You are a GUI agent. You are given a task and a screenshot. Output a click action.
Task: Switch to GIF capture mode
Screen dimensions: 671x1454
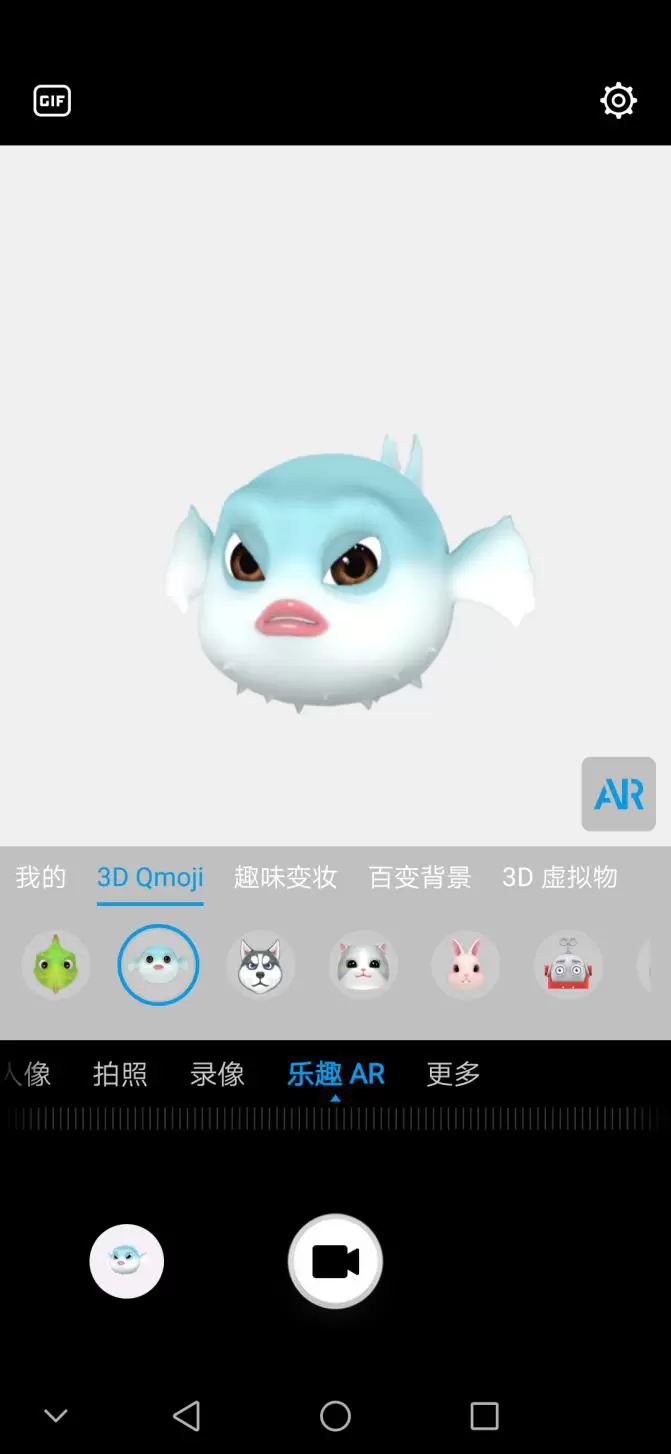pos(52,101)
